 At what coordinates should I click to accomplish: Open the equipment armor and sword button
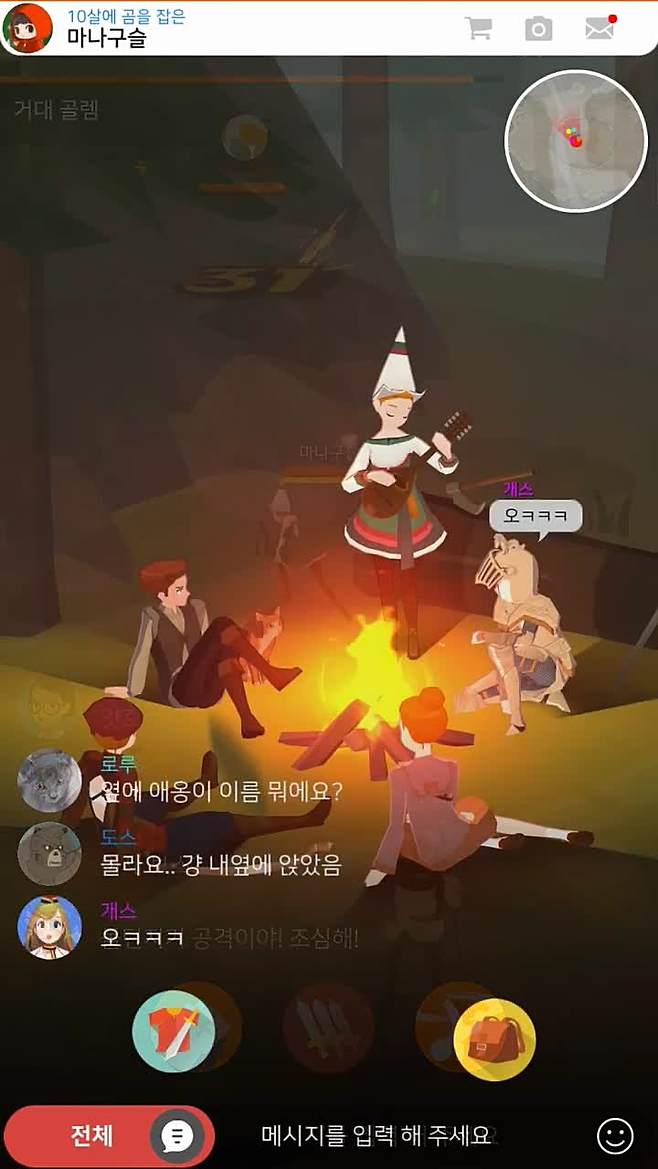173,1031
